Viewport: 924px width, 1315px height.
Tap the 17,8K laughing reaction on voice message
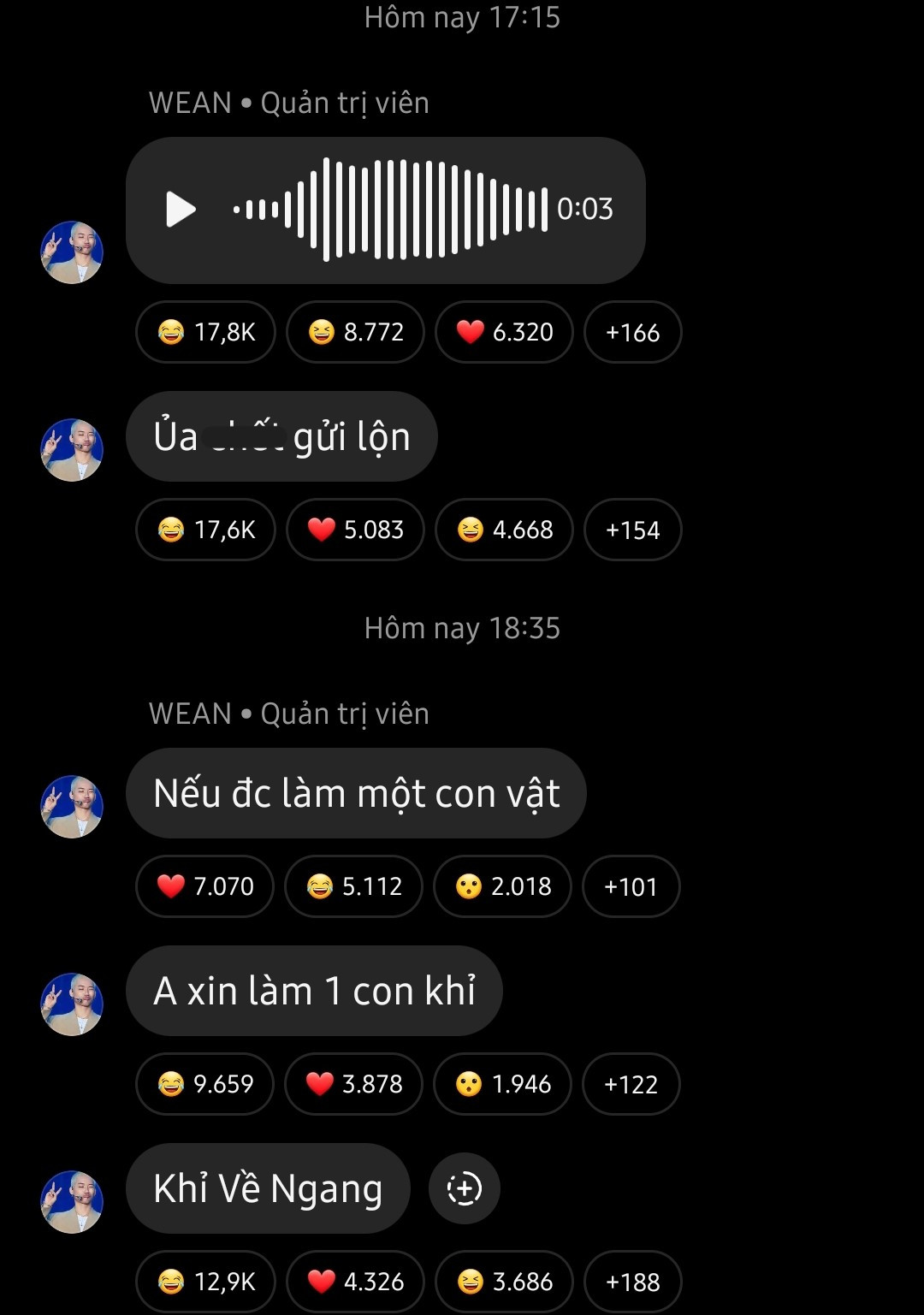coord(205,332)
